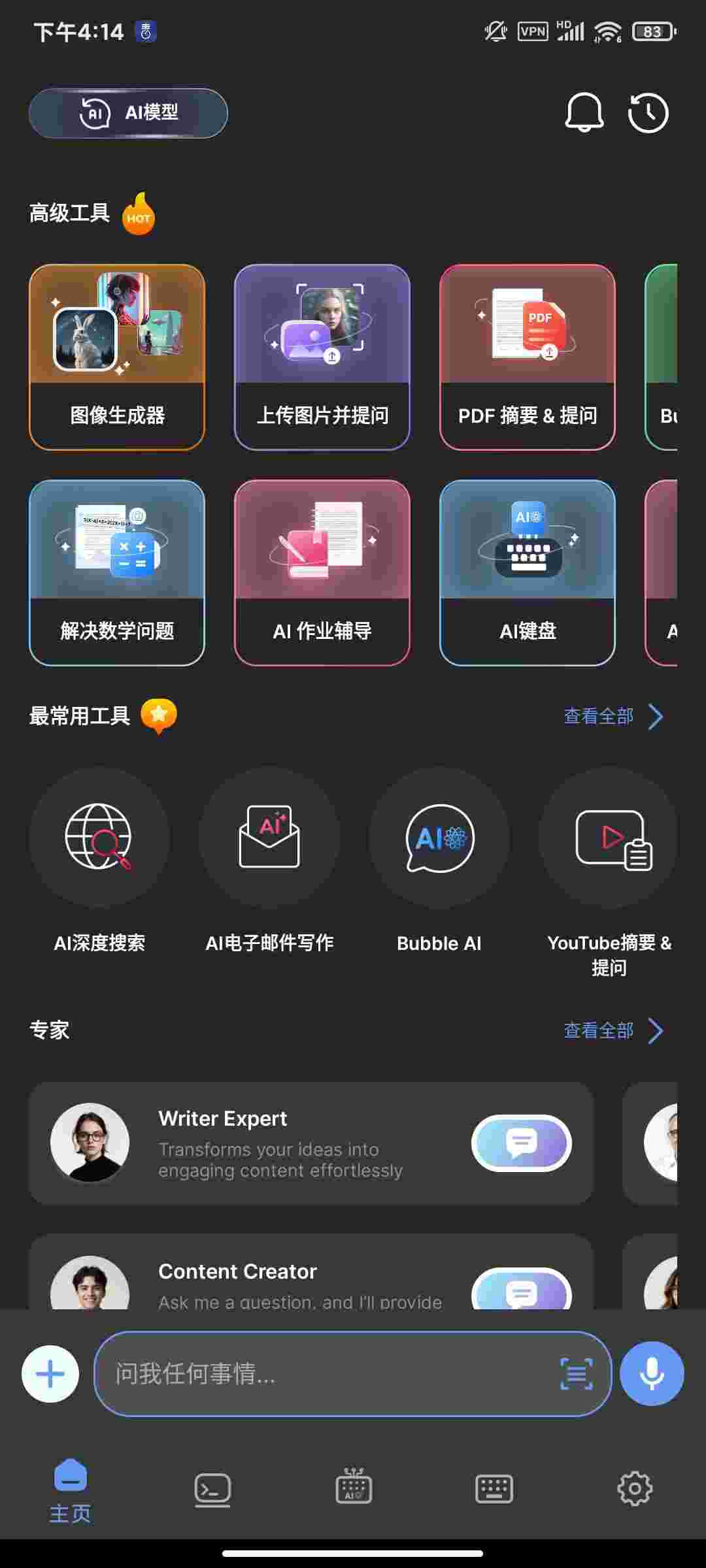View all 专家 experts
Image resolution: width=706 pixels, height=1568 pixels.
(x=613, y=1030)
